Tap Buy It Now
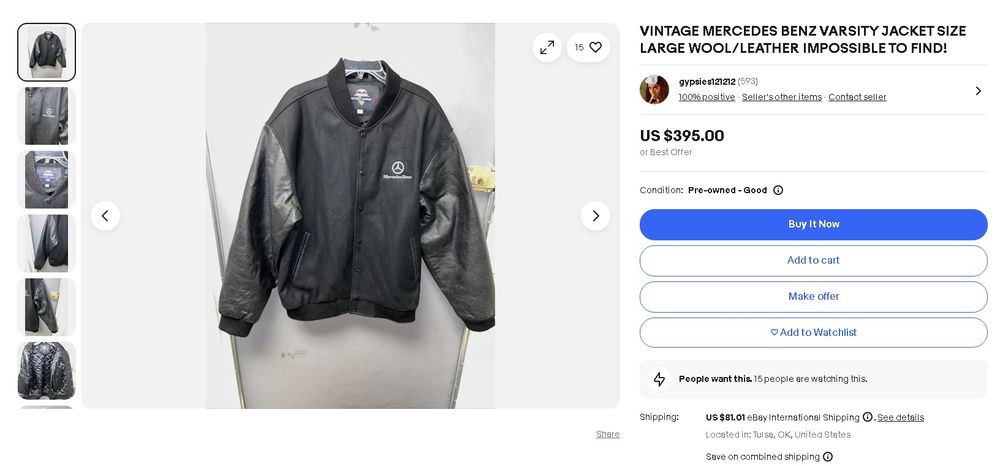Image resolution: width=1000 pixels, height=466 pixels. pyautogui.click(x=813, y=224)
